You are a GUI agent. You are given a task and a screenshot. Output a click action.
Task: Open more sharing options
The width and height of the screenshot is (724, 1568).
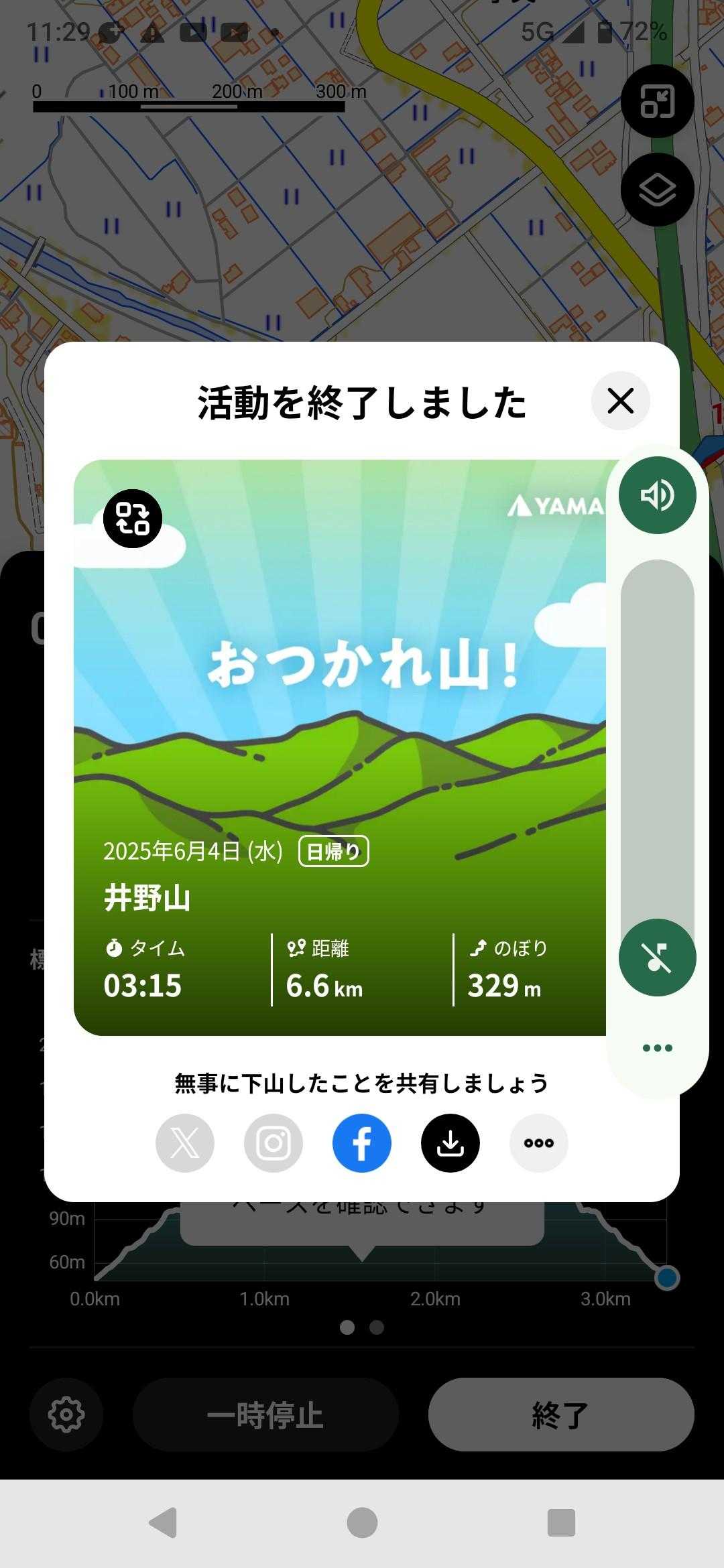(x=539, y=1143)
